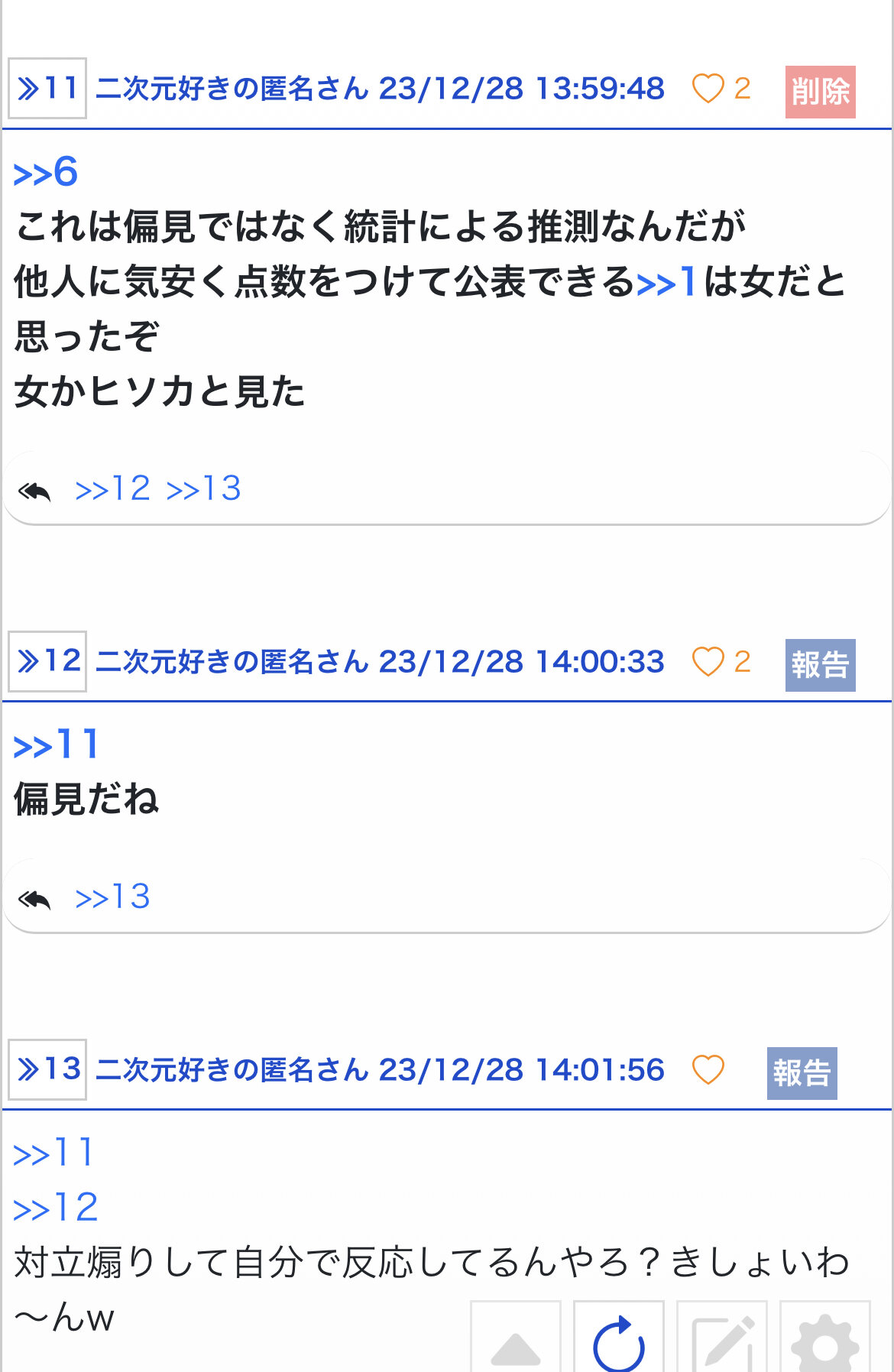Image resolution: width=894 pixels, height=1372 pixels.
Task: Report post 13 with the 報告 button
Action: point(802,1073)
